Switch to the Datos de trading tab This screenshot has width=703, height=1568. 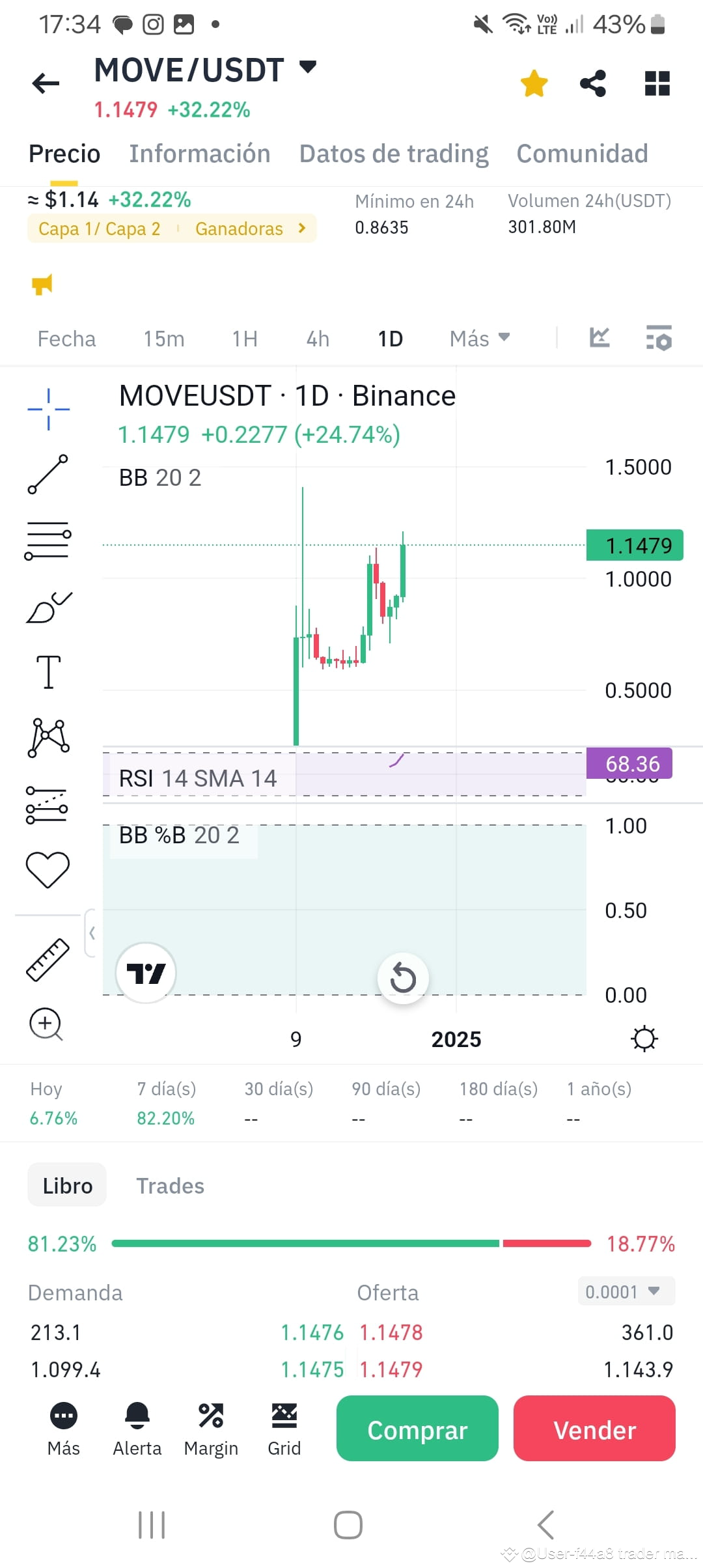[x=393, y=154]
